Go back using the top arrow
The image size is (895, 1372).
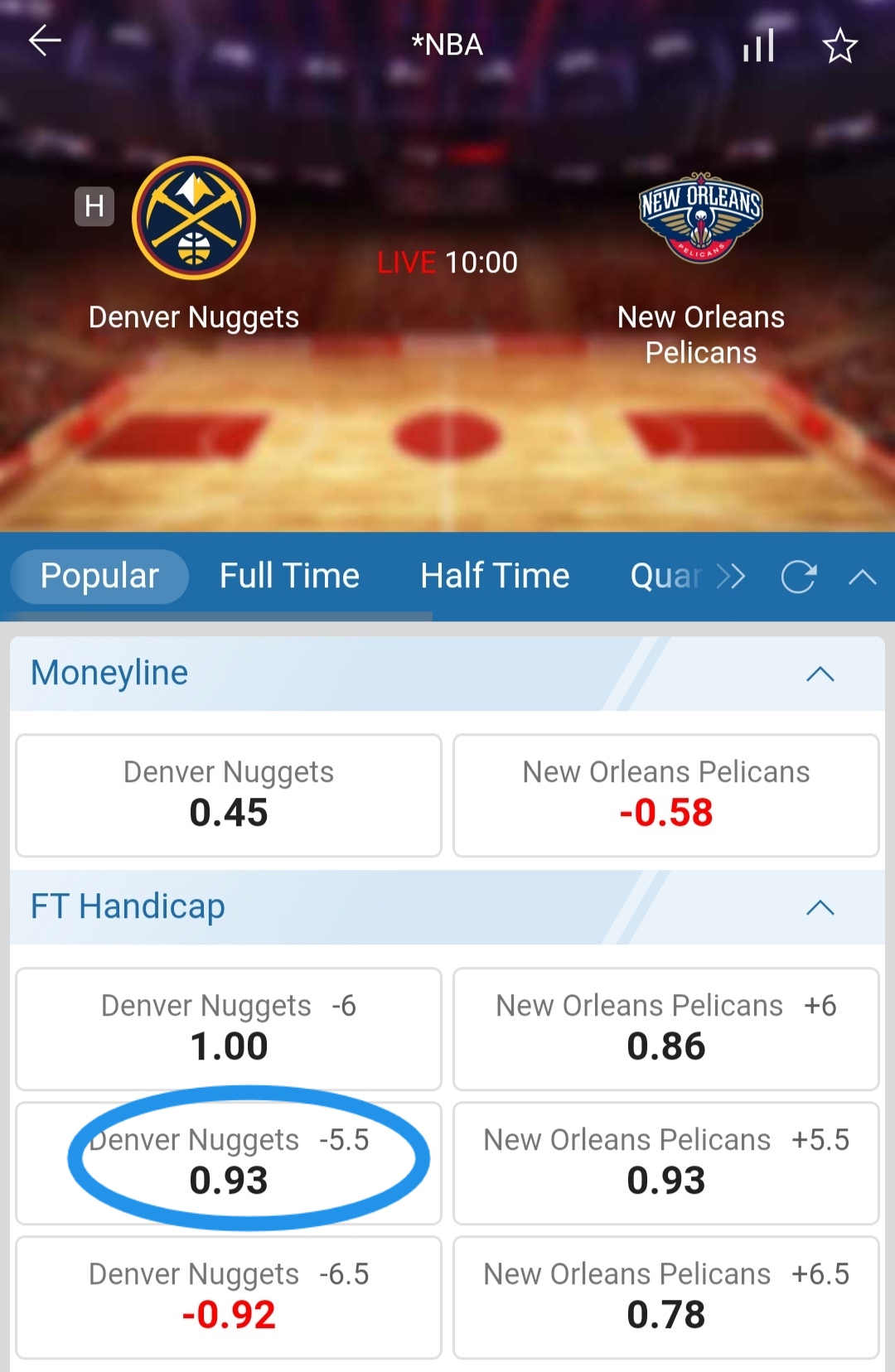(x=45, y=40)
